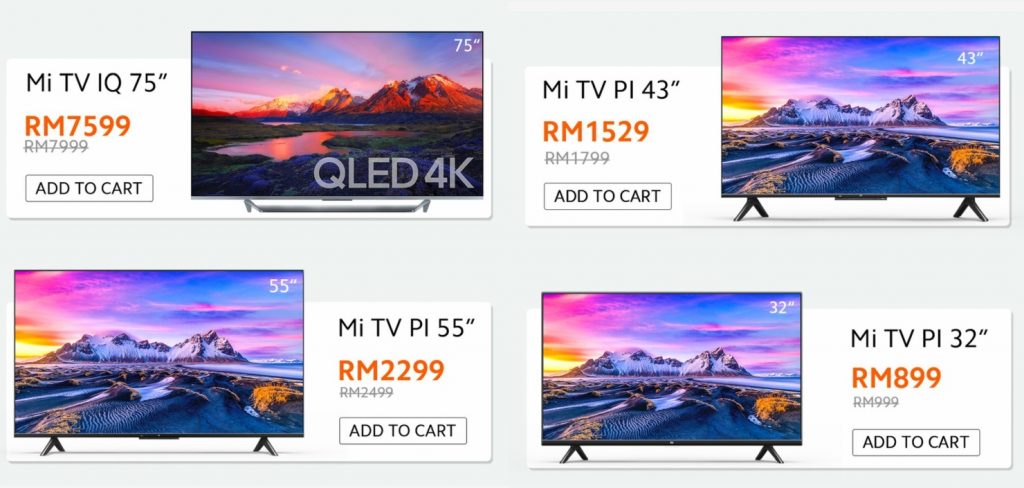The image size is (1024, 488).
Task: Open the Mi TV PI 43" product card
Action: pos(859,118)
